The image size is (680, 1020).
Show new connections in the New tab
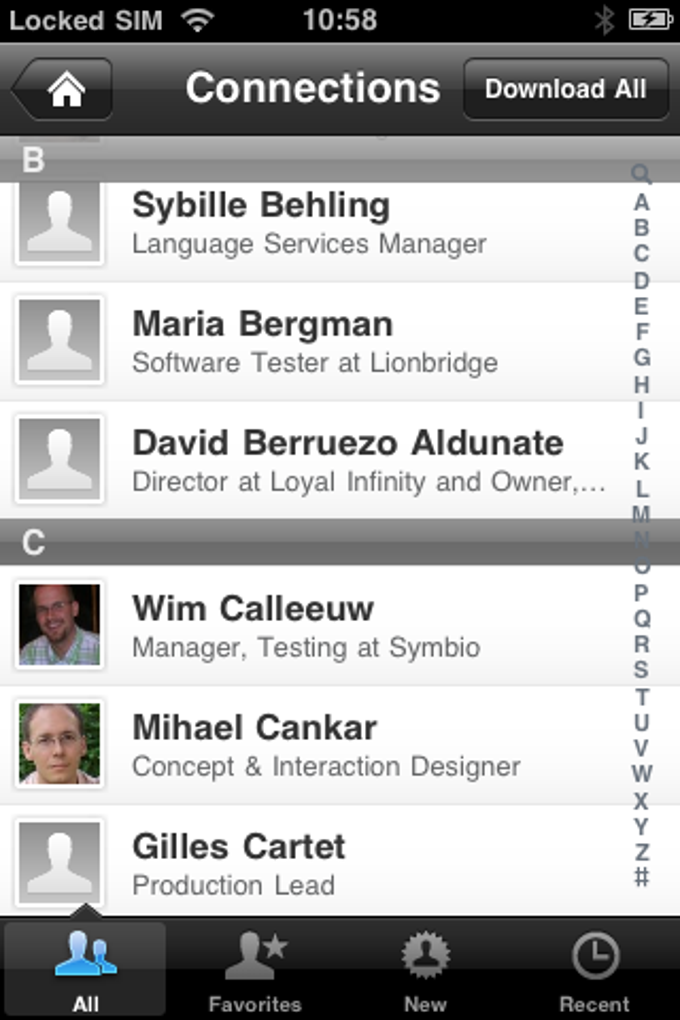pyautogui.click(x=425, y=971)
